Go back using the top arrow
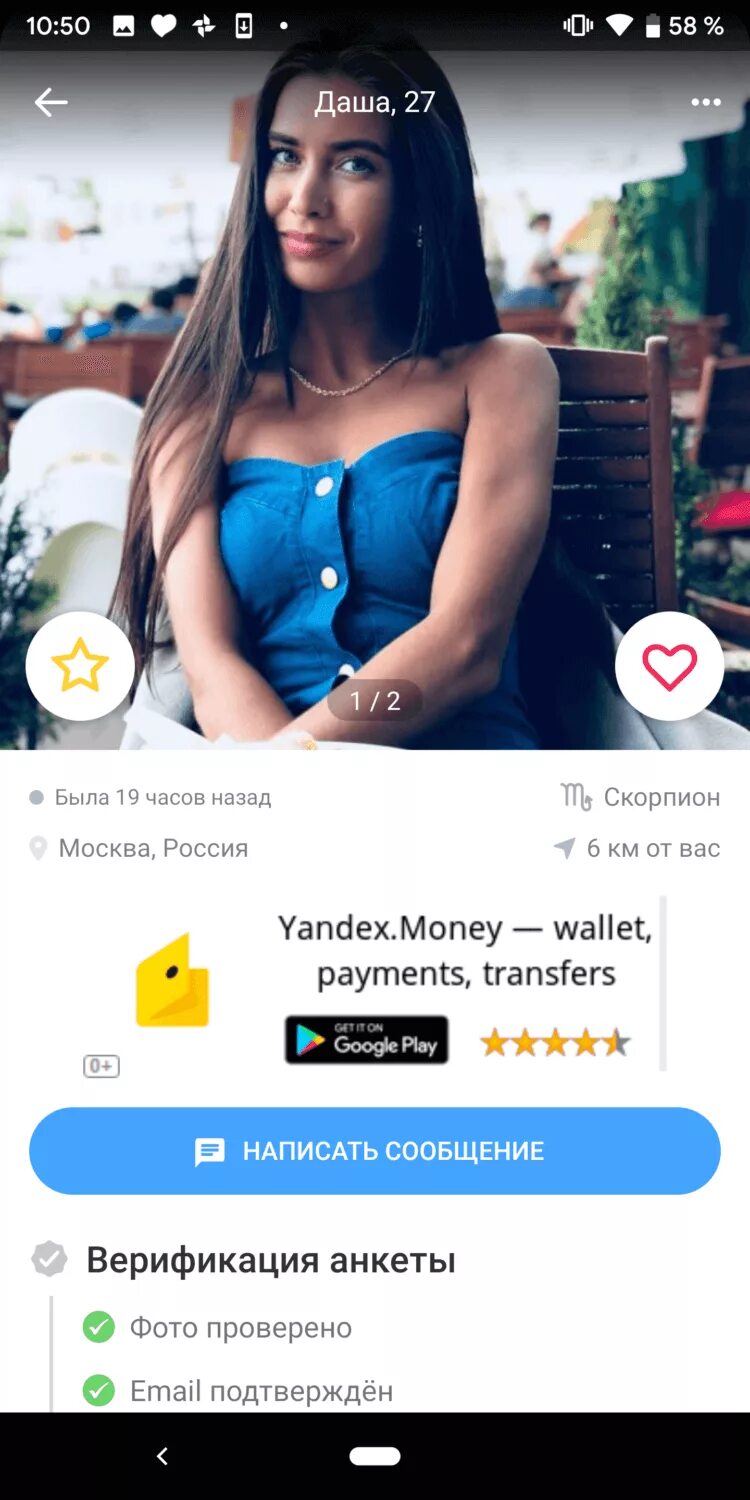Viewport: 750px width, 1500px height. tap(51, 102)
